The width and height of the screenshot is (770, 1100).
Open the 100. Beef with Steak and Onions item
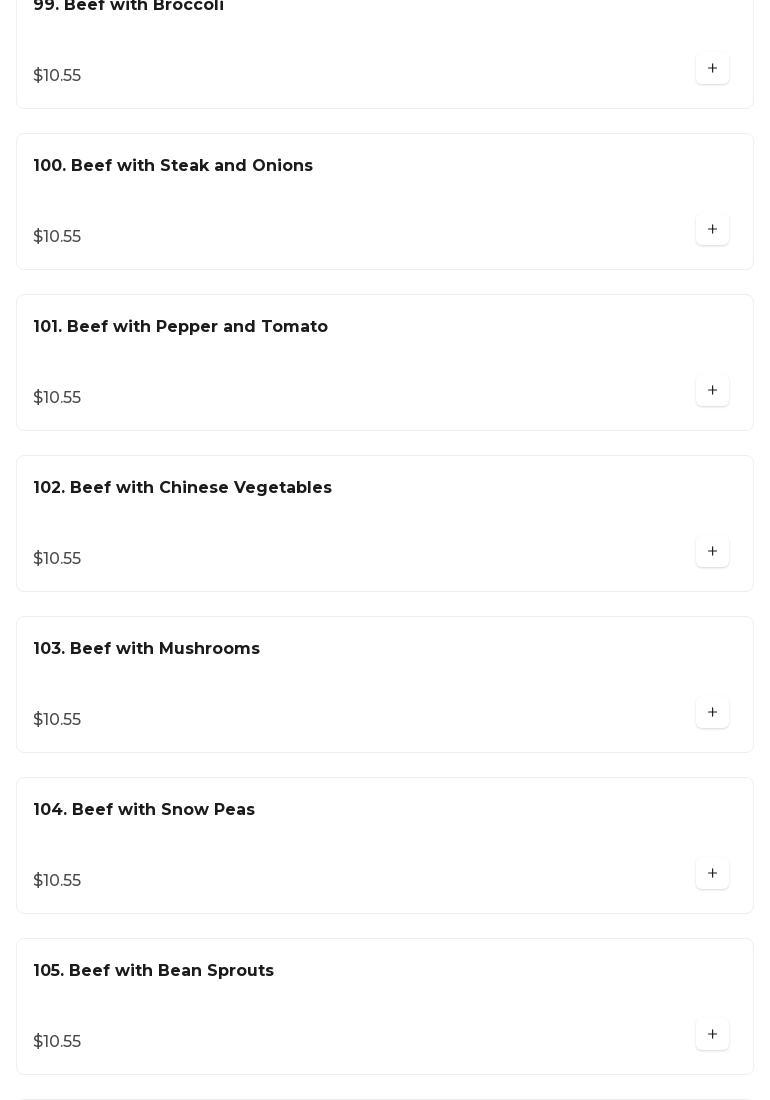pos(173,166)
